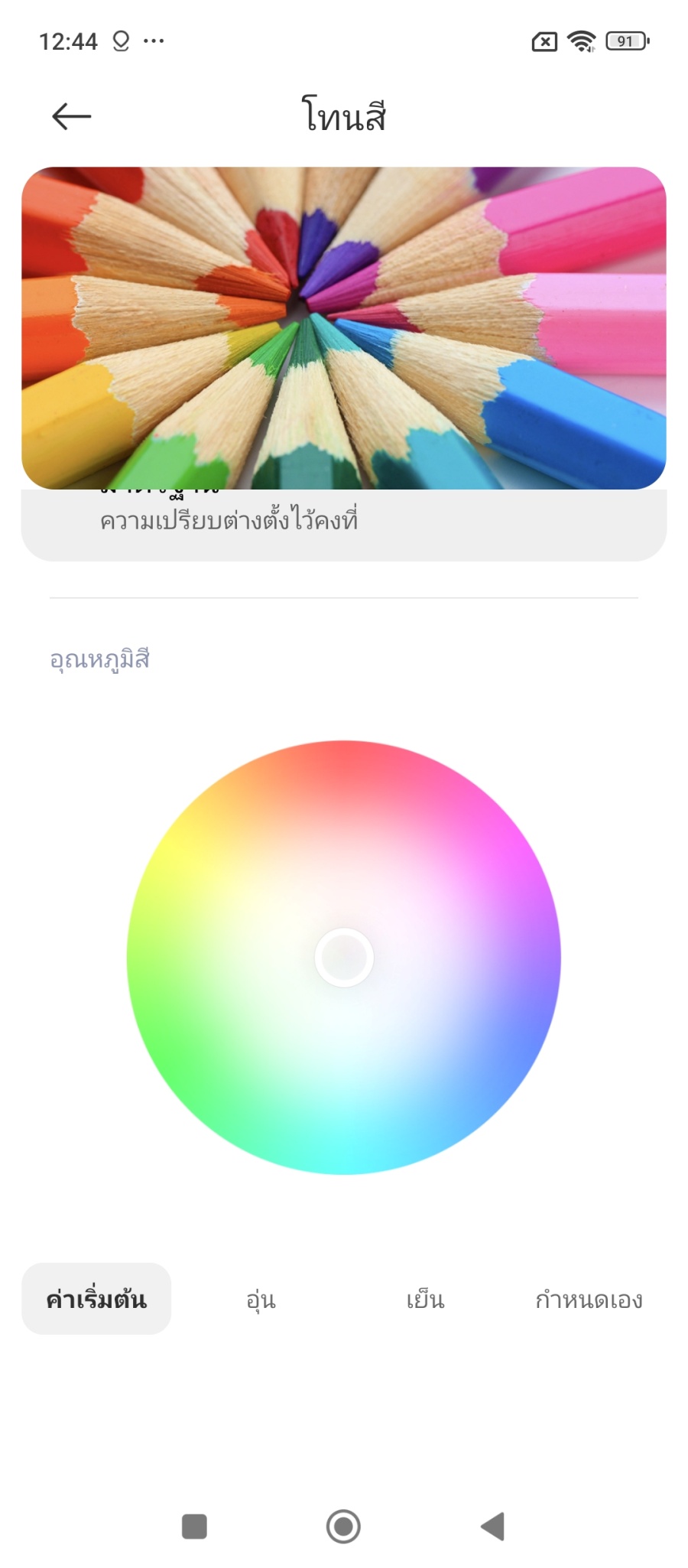Select the ค่าเริ่มต้น color temperature preset
Image resolution: width=688 pixels, height=1568 pixels.
[x=96, y=1300]
